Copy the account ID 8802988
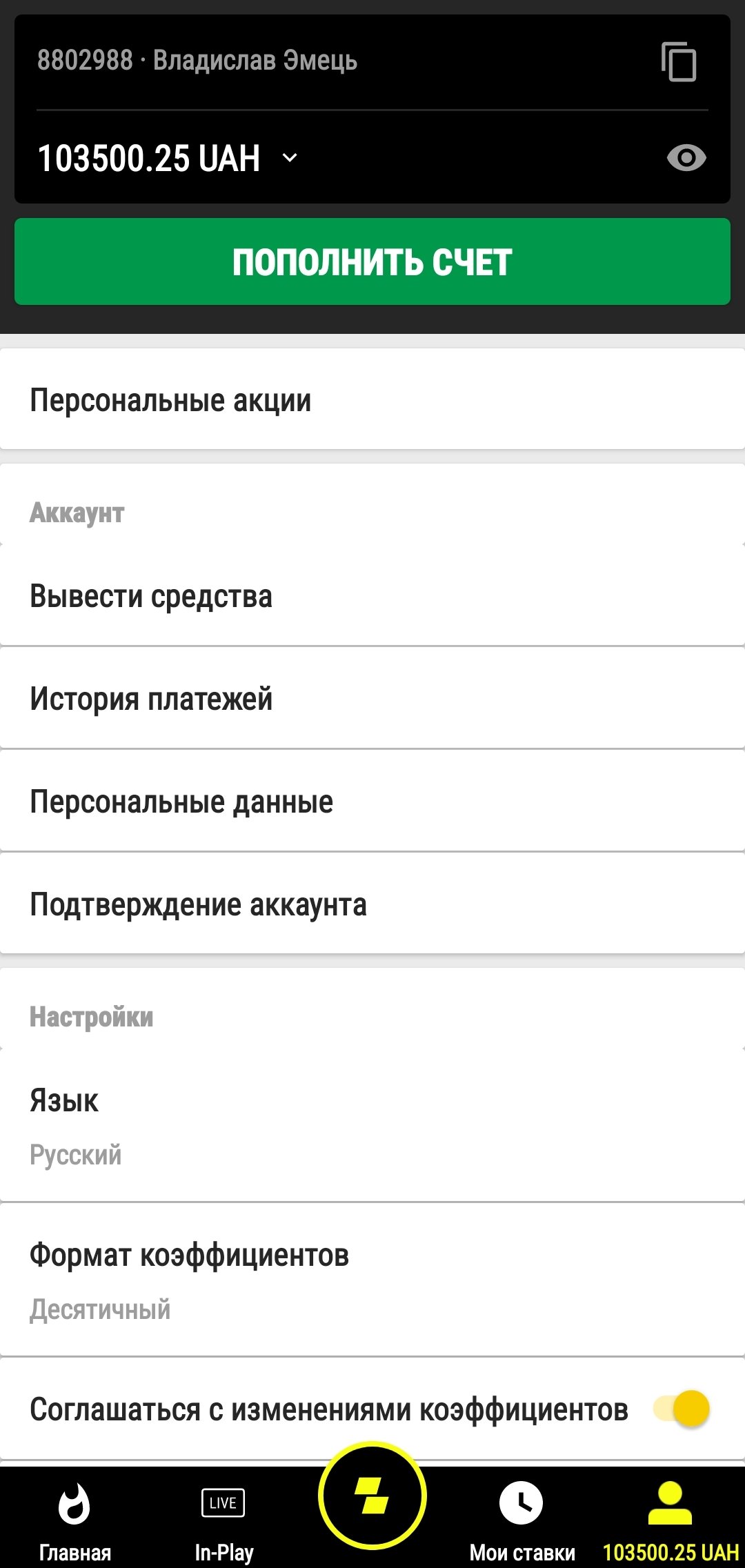 coord(679,62)
